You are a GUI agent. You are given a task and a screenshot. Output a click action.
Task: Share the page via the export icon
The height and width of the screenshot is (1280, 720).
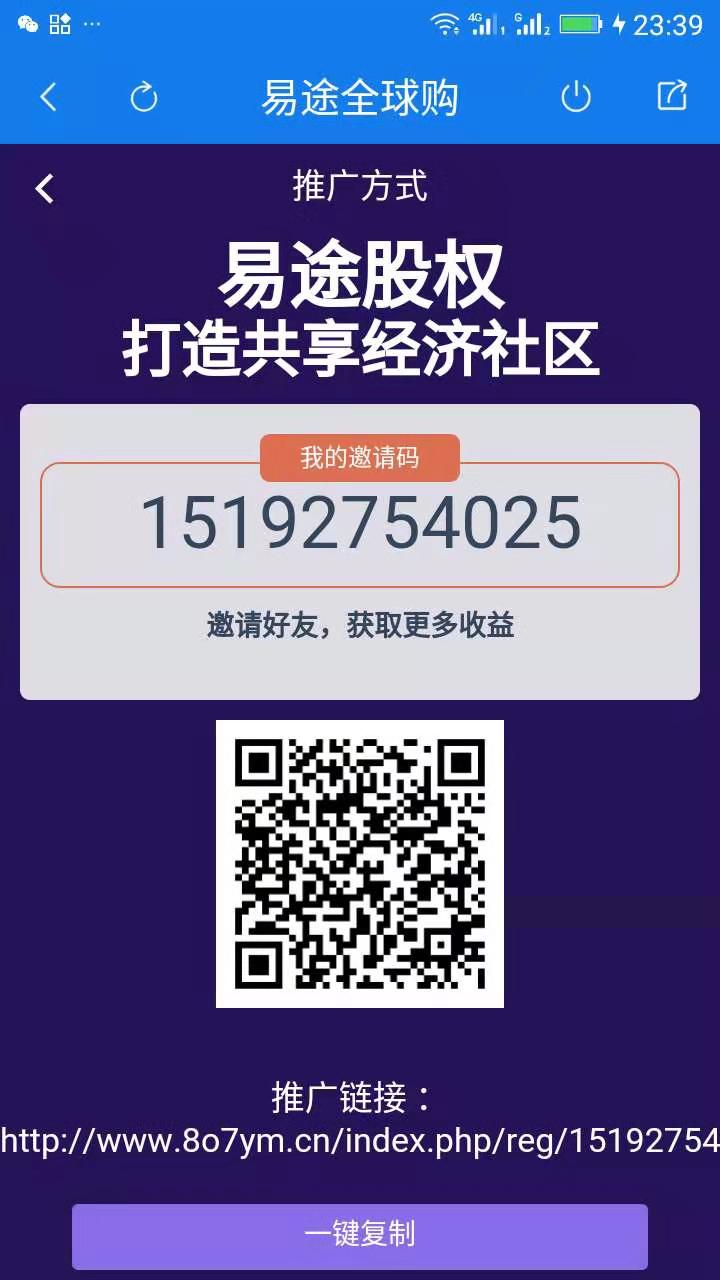click(672, 96)
